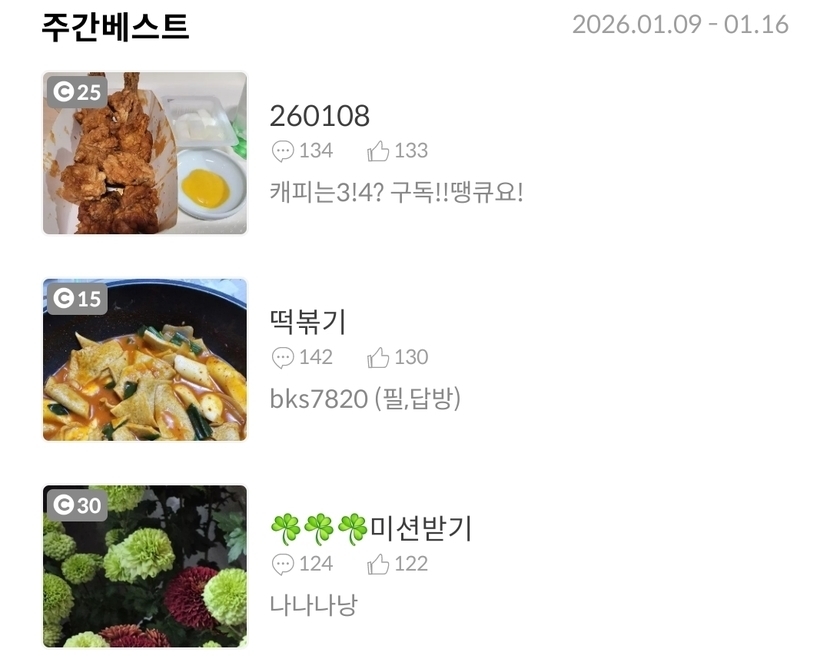Viewport: 830px width, 662px height.
Task: Open the 떡볶이 post title
Action: pos(308,322)
